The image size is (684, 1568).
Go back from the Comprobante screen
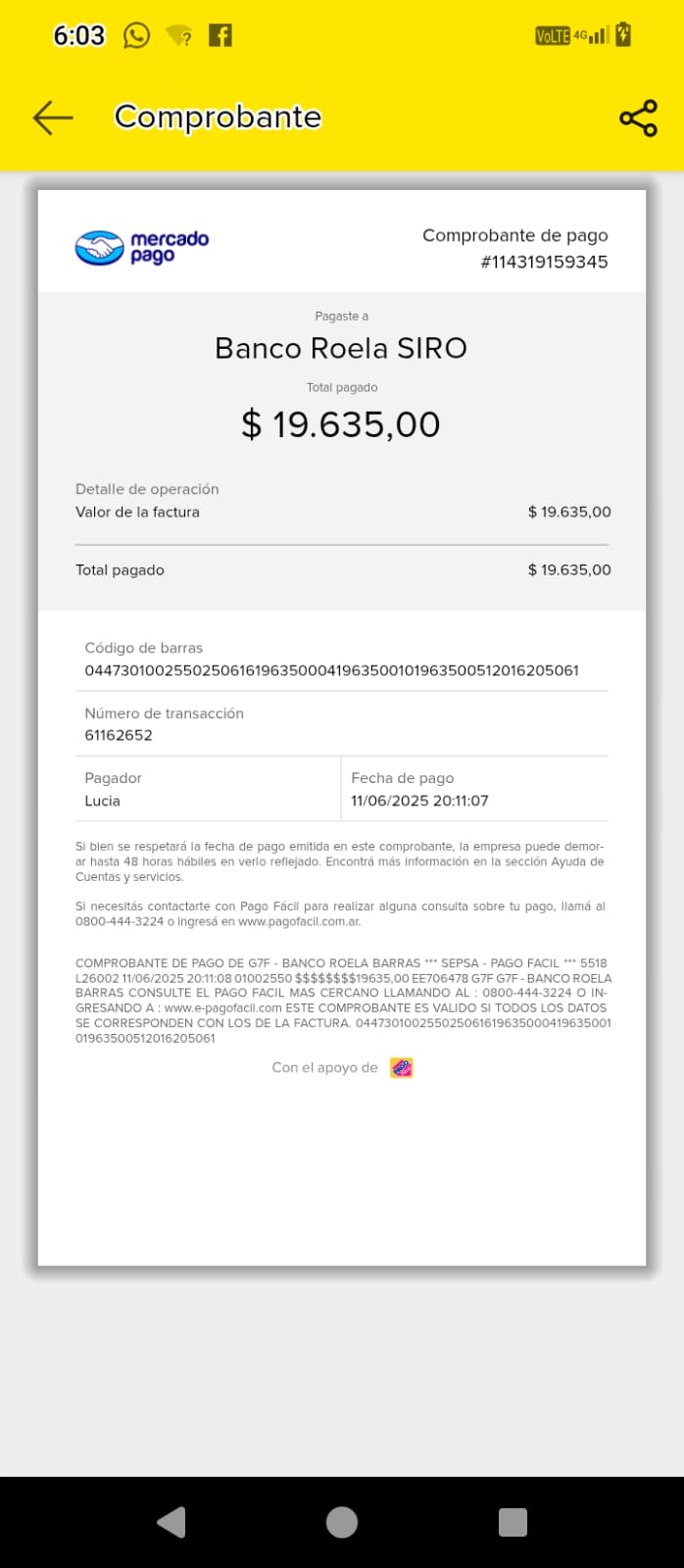(x=53, y=118)
